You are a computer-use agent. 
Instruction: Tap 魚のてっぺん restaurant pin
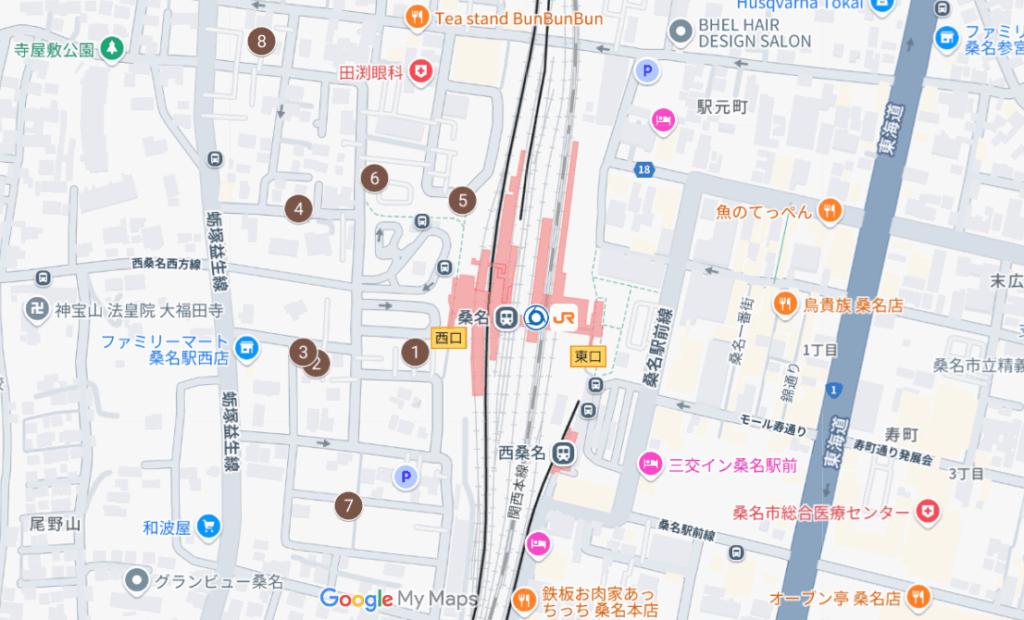[x=829, y=211]
